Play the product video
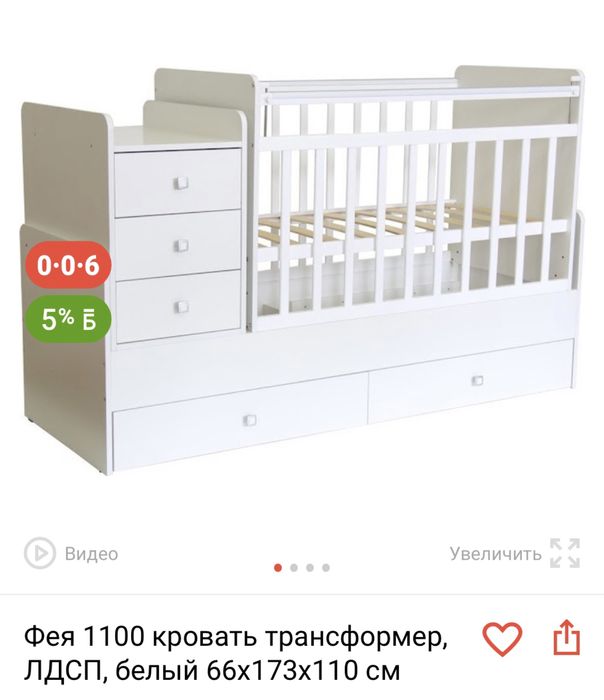The image size is (604, 700). coord(70,553)
